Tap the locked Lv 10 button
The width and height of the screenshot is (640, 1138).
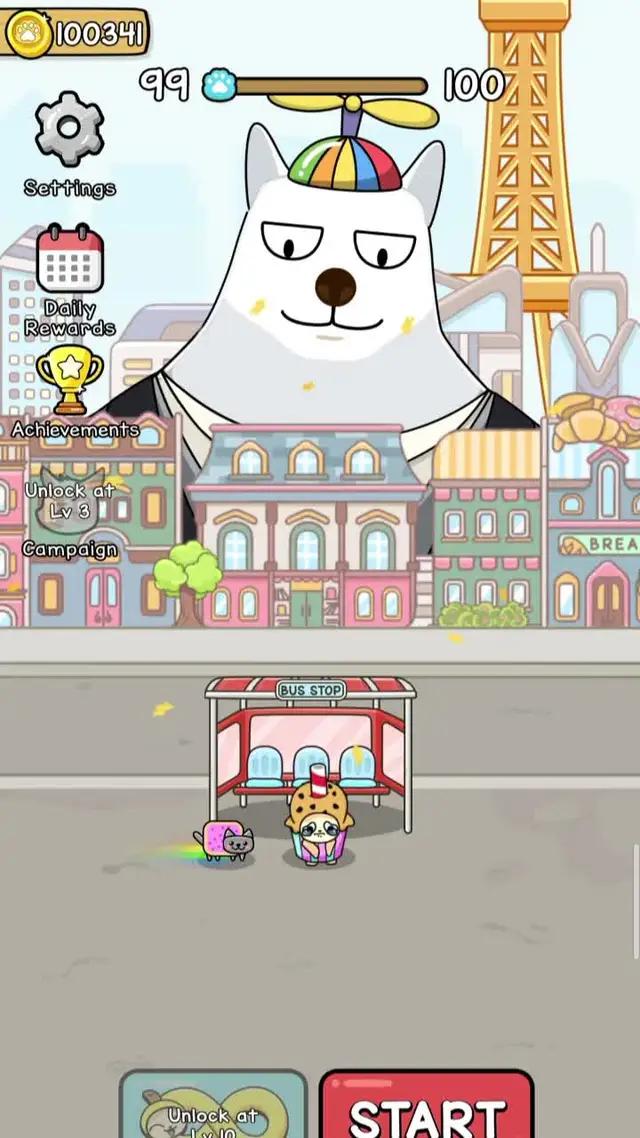[213, 1108]
